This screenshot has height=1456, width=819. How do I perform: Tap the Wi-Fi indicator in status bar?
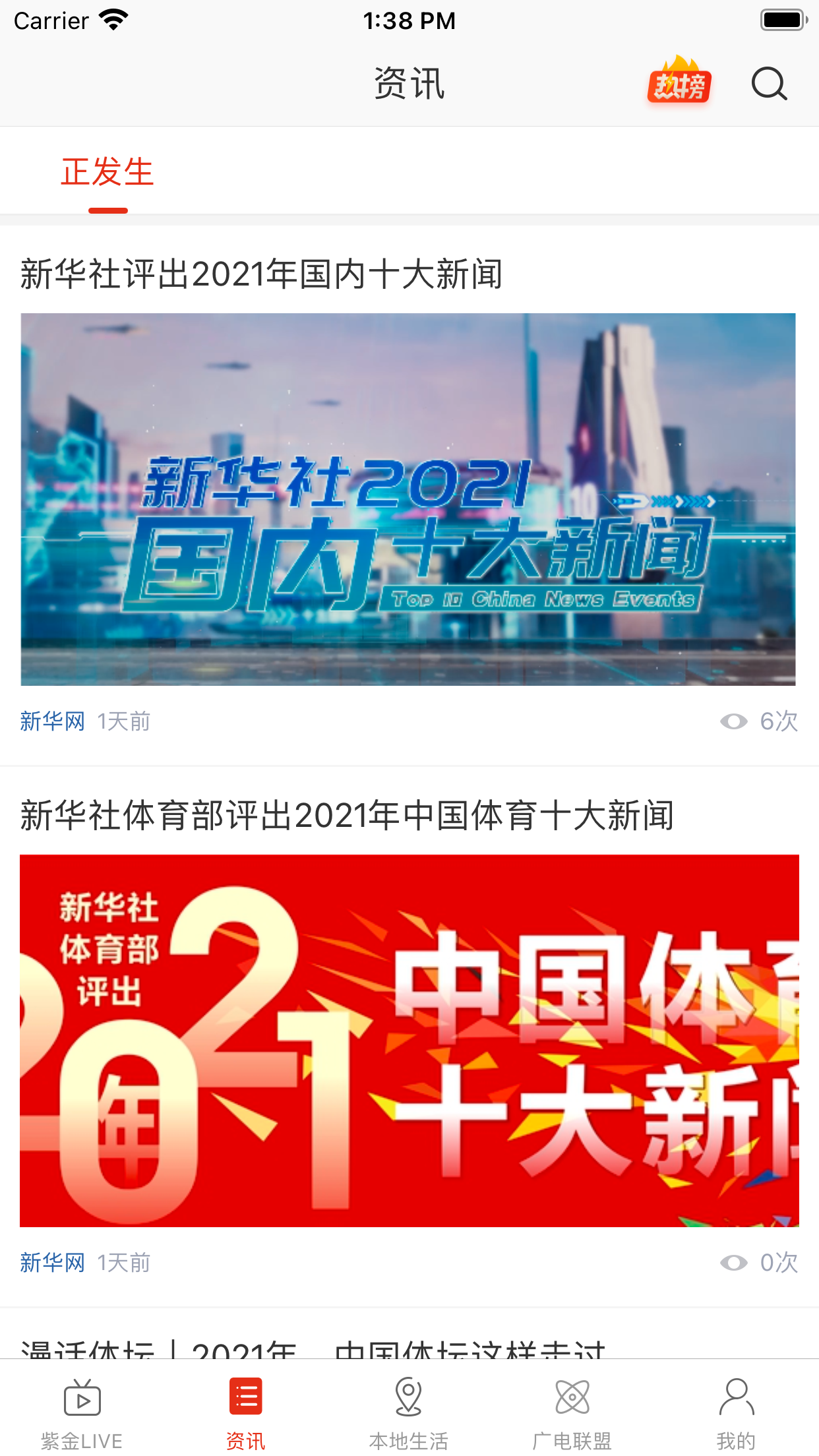point(113,20)
